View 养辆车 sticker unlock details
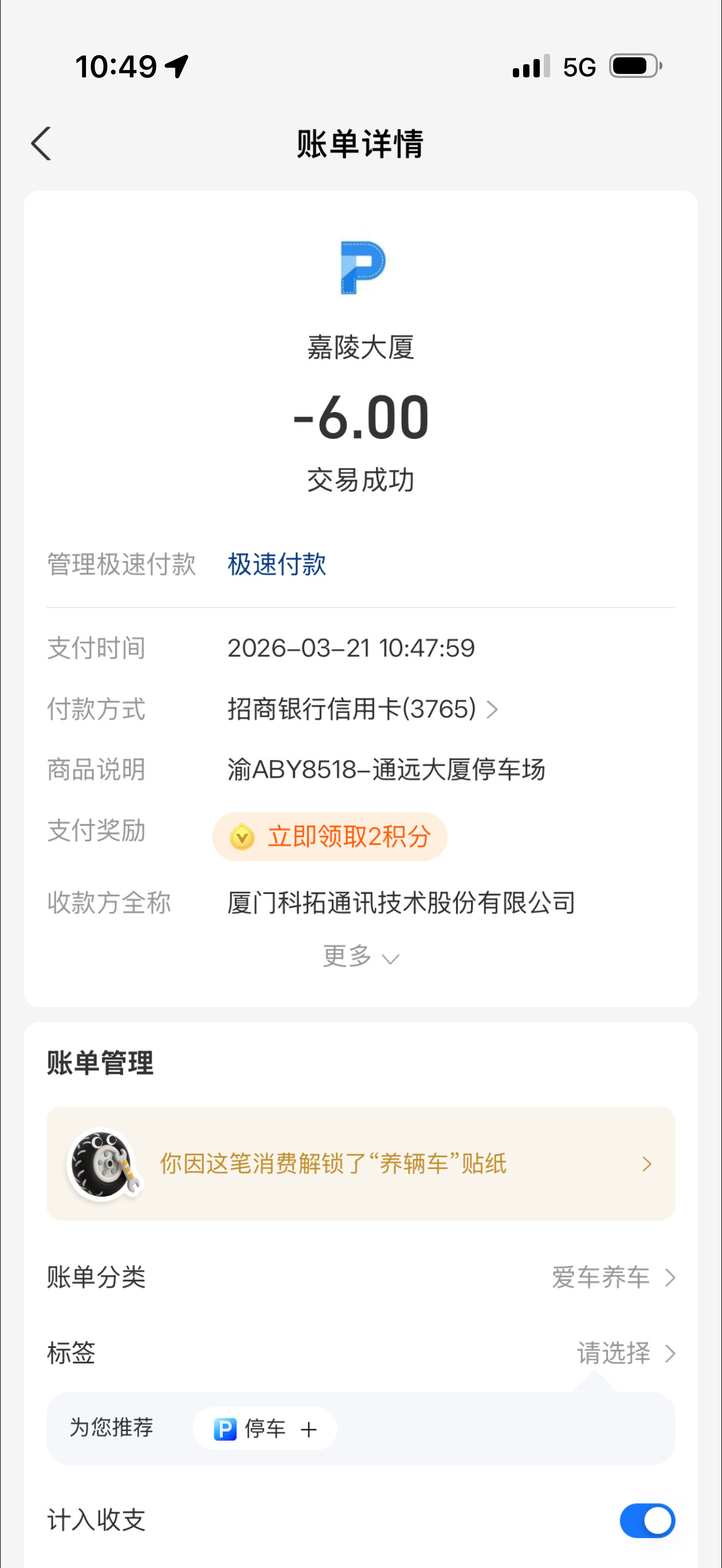 coord(361,1163)
